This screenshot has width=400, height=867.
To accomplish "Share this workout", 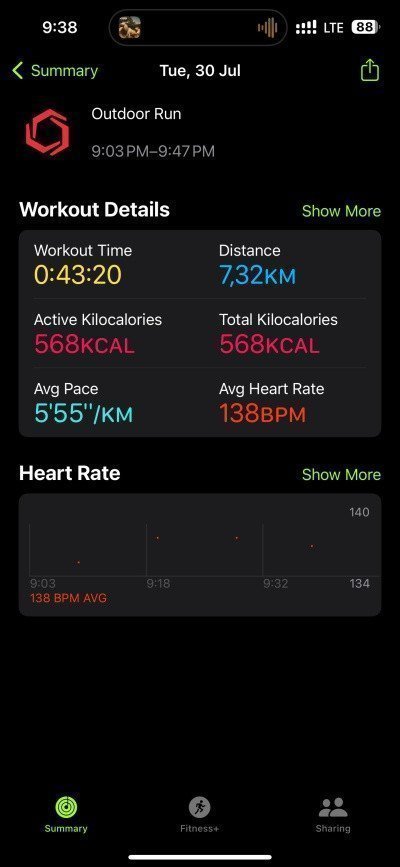I will (370, 71).
